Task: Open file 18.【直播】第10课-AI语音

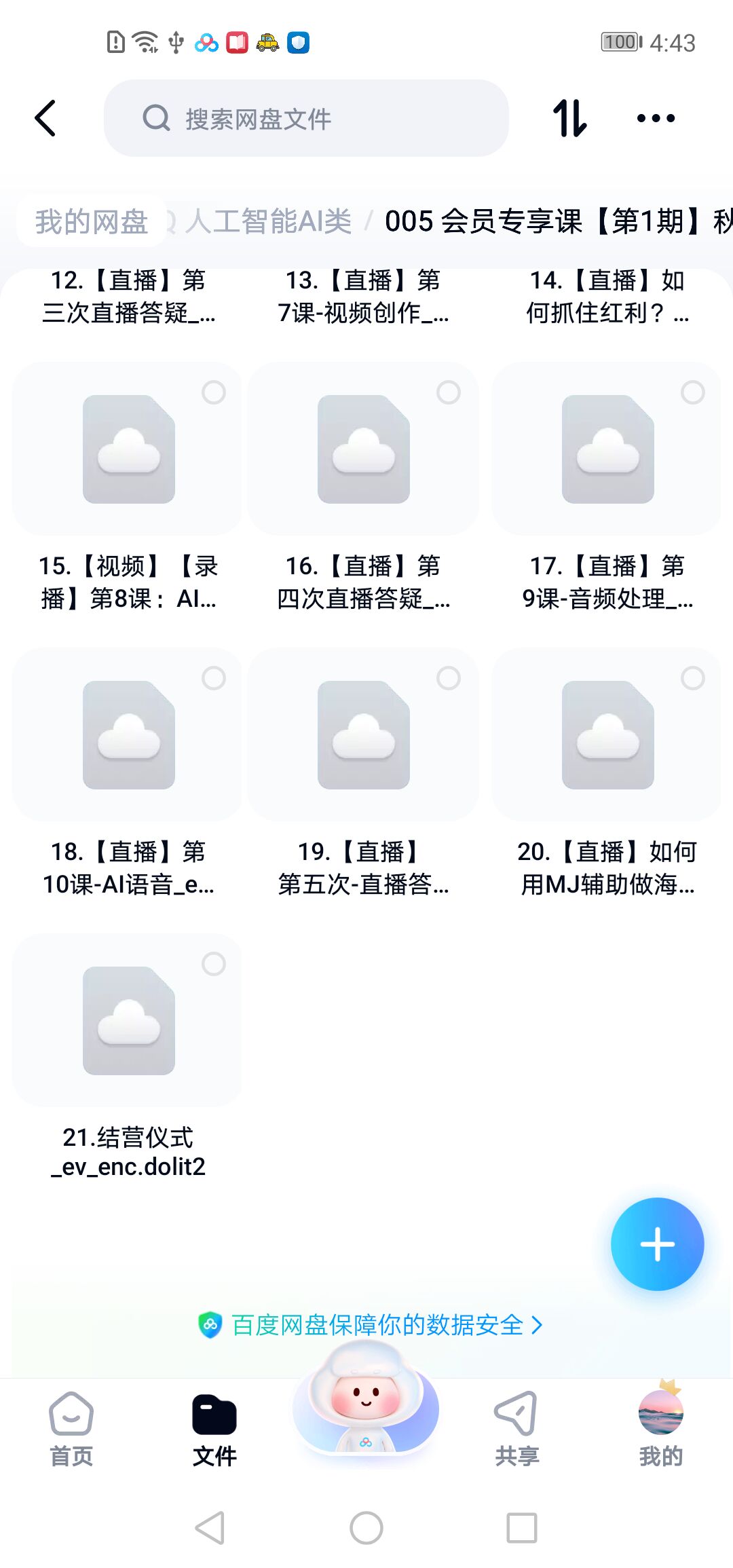Action: (x=128, y=735)
